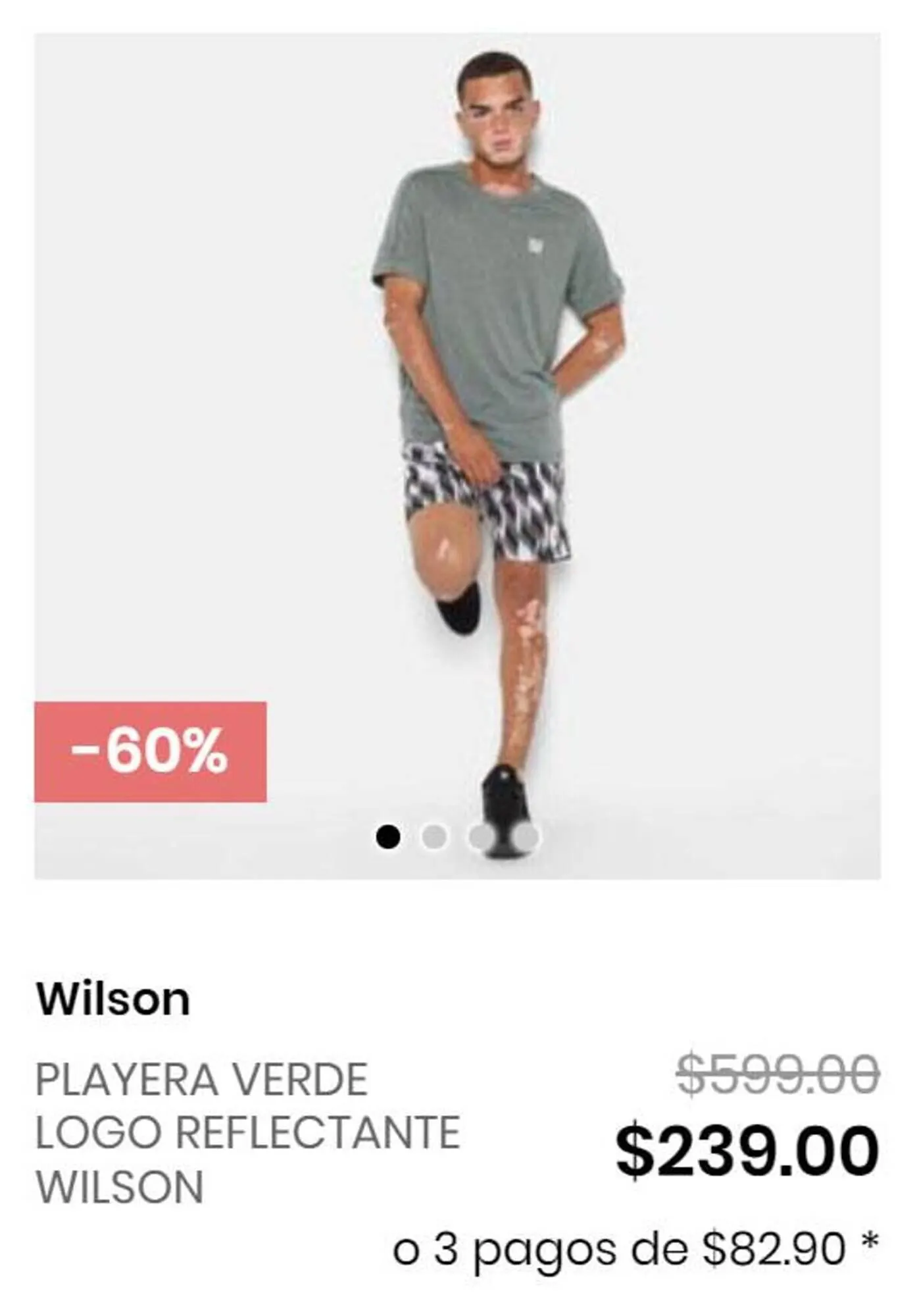The width and height of the screenshot is (915, 1316).
Task: Open the Wilson Playera Verde product card
Action: click(247, 1132)
